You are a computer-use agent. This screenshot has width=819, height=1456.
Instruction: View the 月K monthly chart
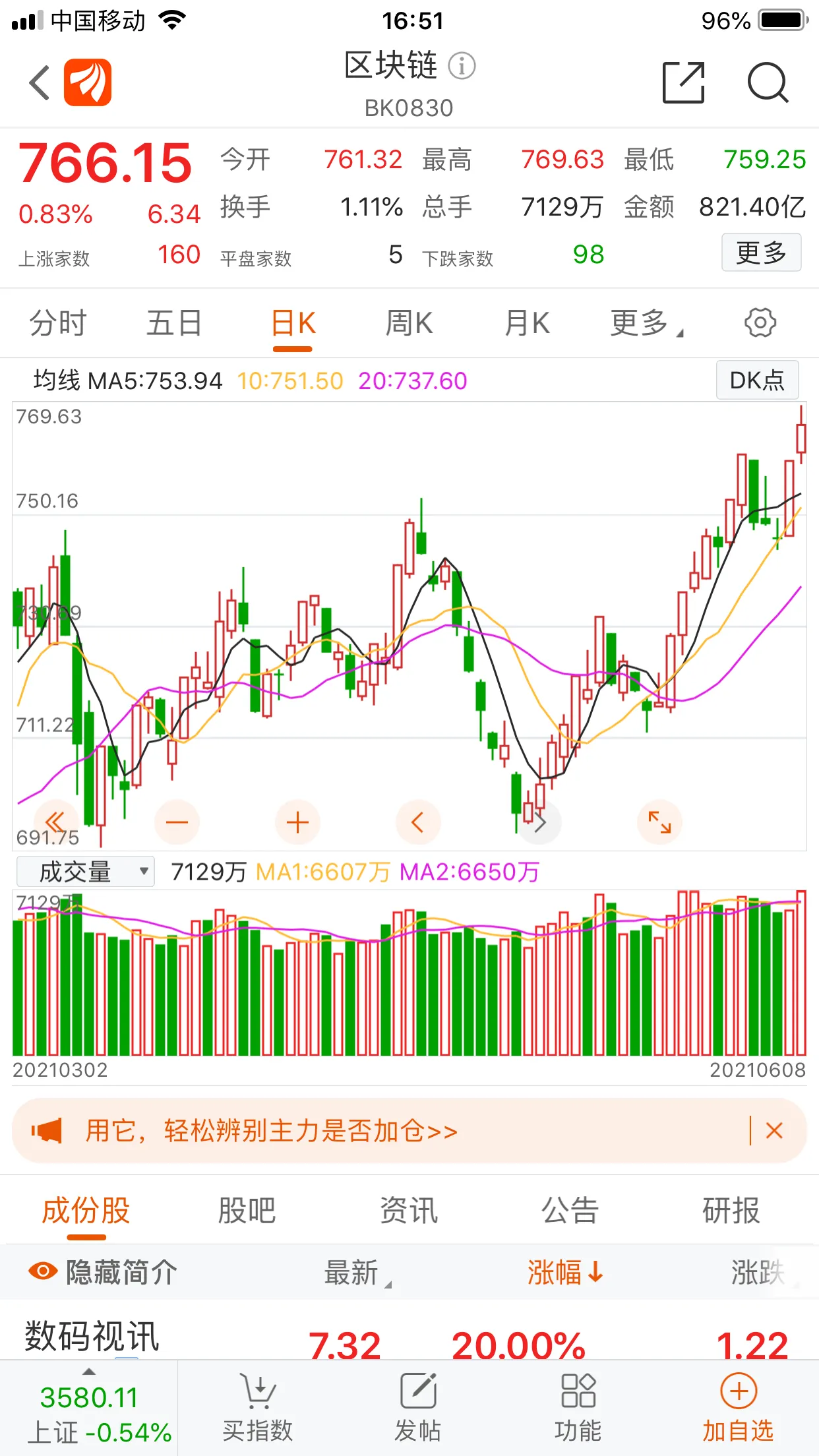coord(527,324)
